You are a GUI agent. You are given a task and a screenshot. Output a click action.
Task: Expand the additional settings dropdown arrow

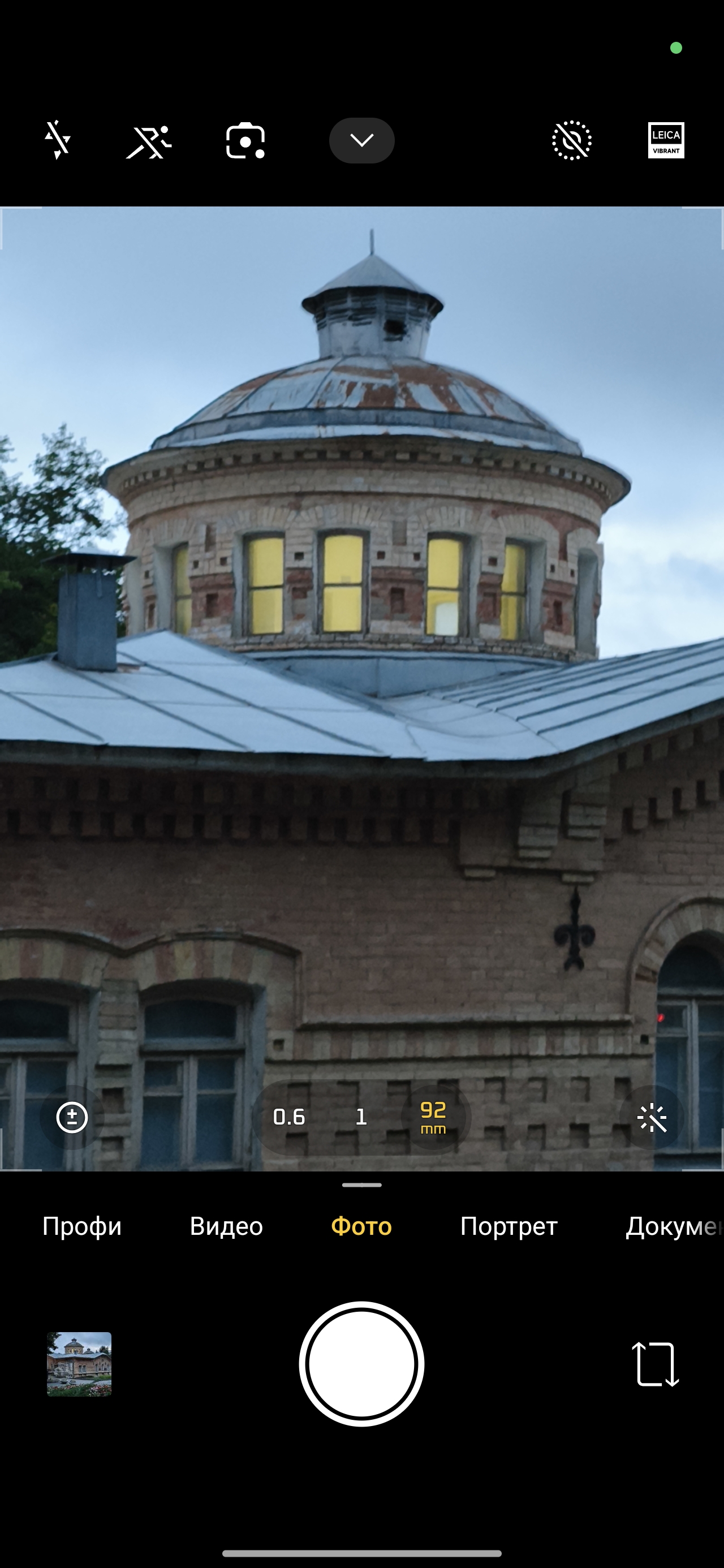pyautogui.click(x=361, y=141)
